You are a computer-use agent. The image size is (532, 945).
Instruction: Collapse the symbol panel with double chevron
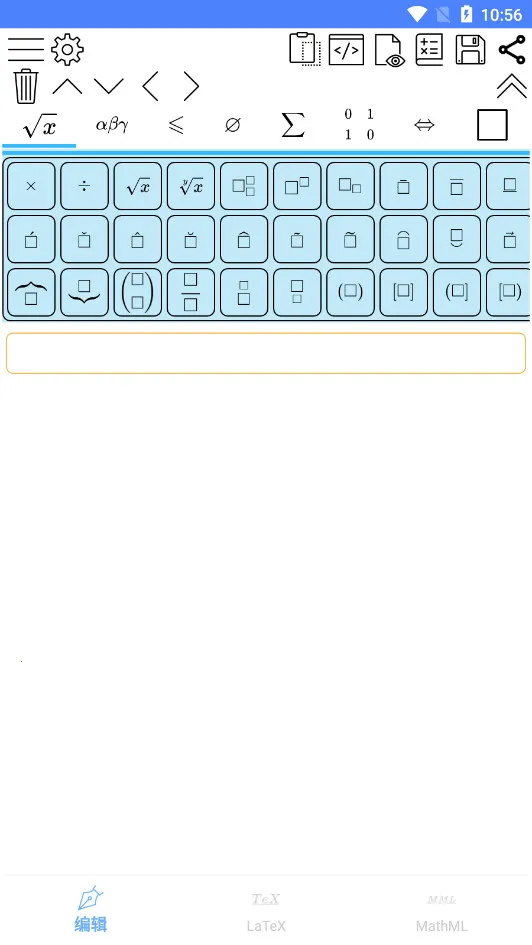(x=512, y=86)
